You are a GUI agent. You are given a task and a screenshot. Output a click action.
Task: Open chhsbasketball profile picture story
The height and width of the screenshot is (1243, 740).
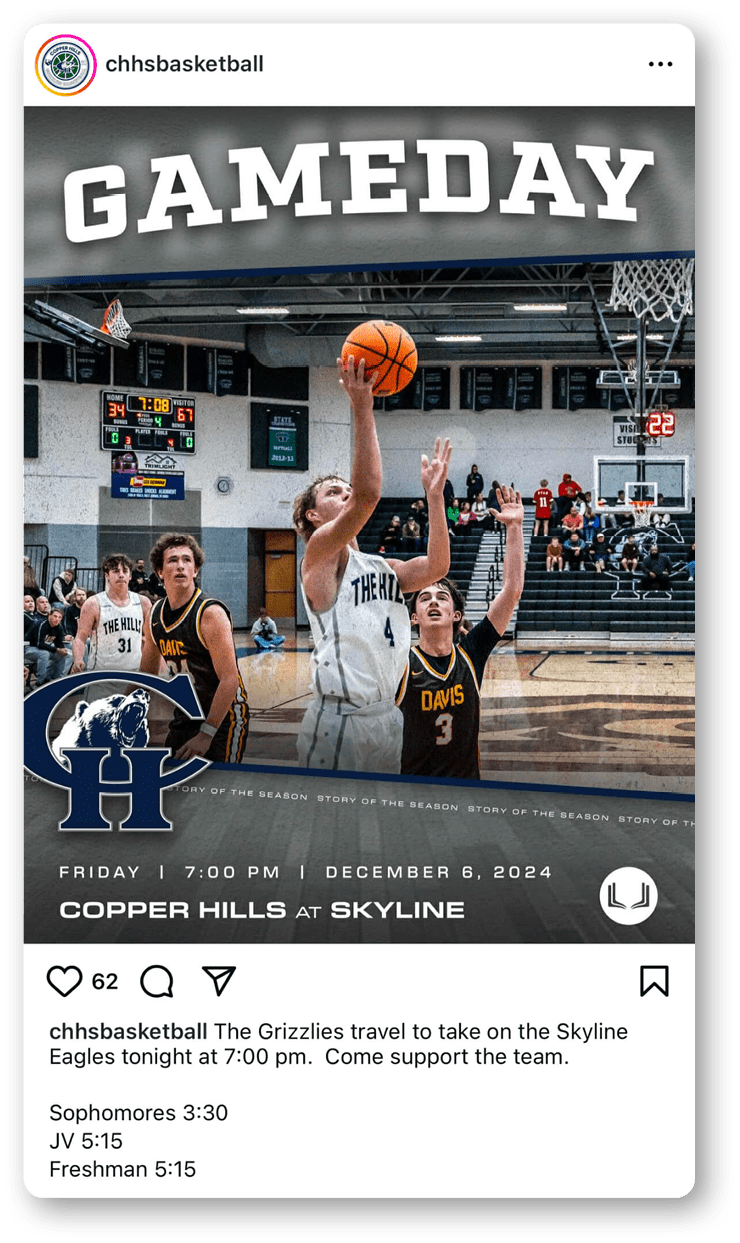(x=65, y=65)
